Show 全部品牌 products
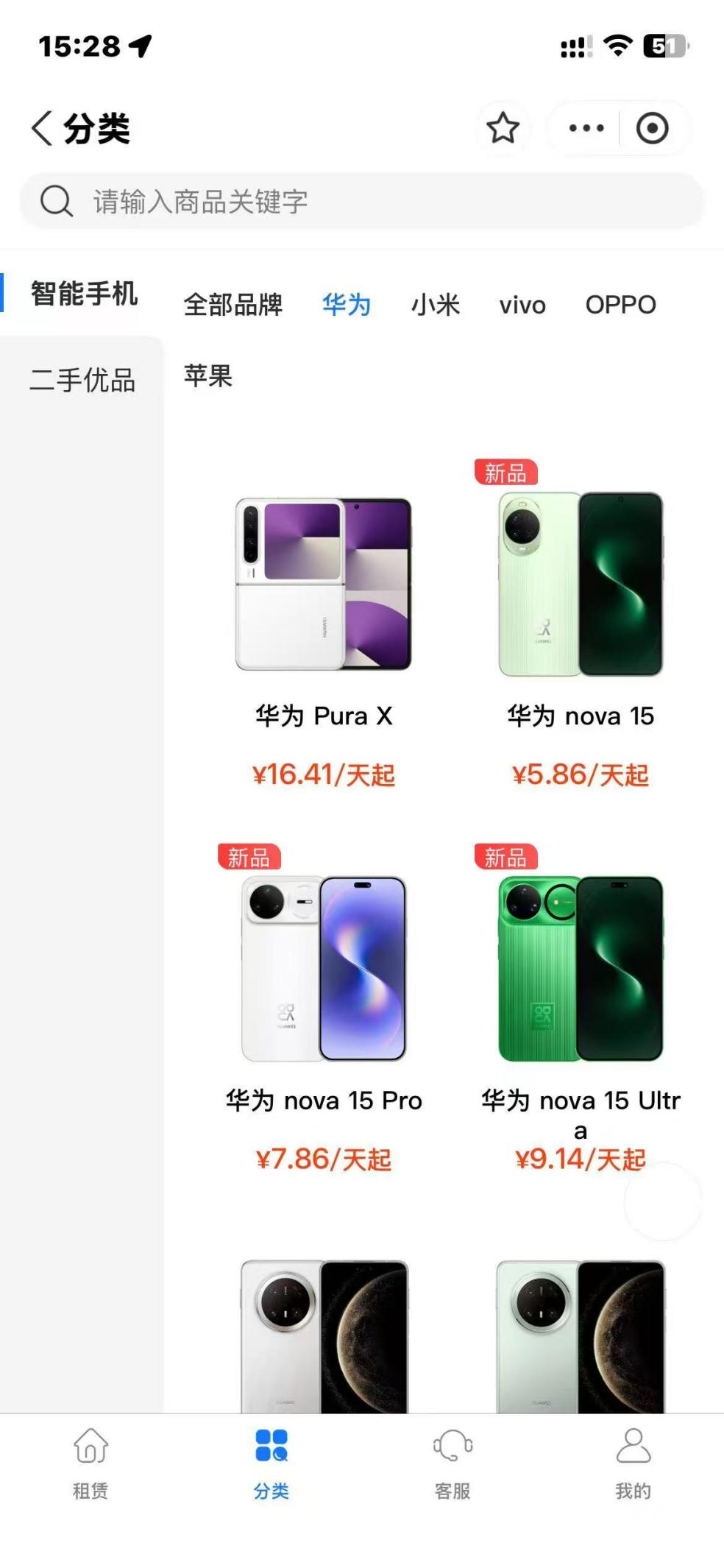The height and width of the screenshot is (1568, 724). tap(233, 304)
